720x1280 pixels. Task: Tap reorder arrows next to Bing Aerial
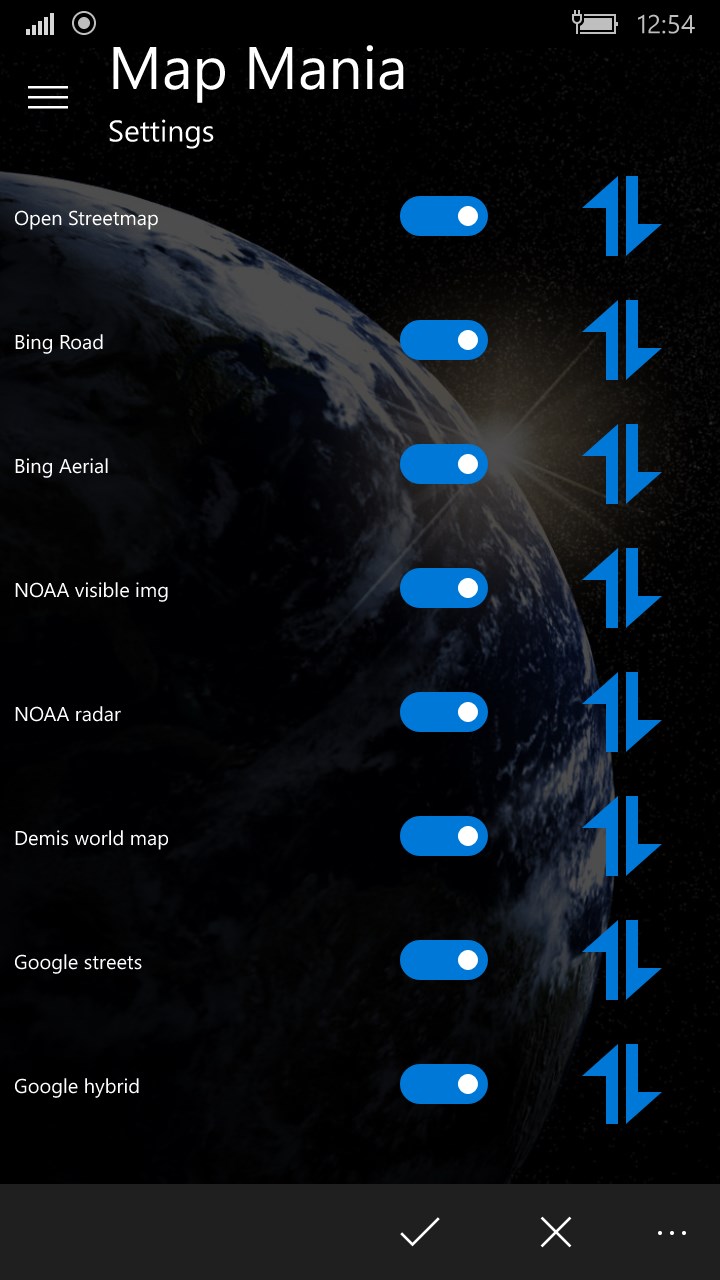[622, 464]
